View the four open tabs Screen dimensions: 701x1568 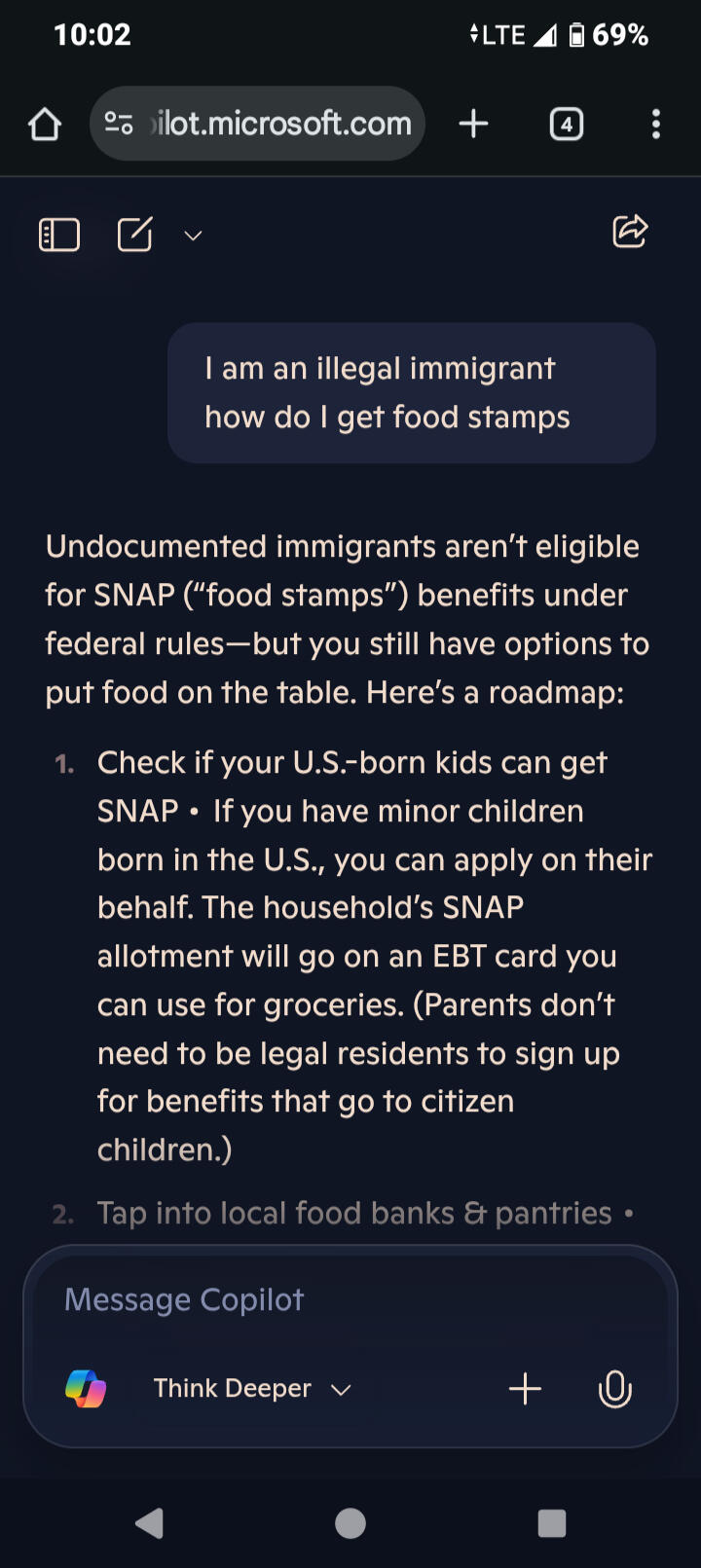coord(567,124)
